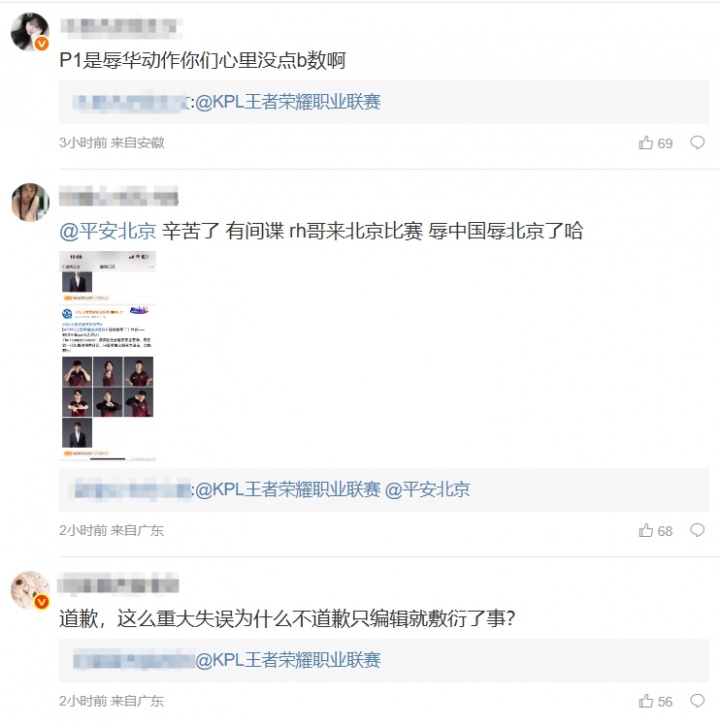Open the @平安北京 link in the quoted line under the image
The width and height of the screenshot is (720, 724).
[x=427, y=490]
